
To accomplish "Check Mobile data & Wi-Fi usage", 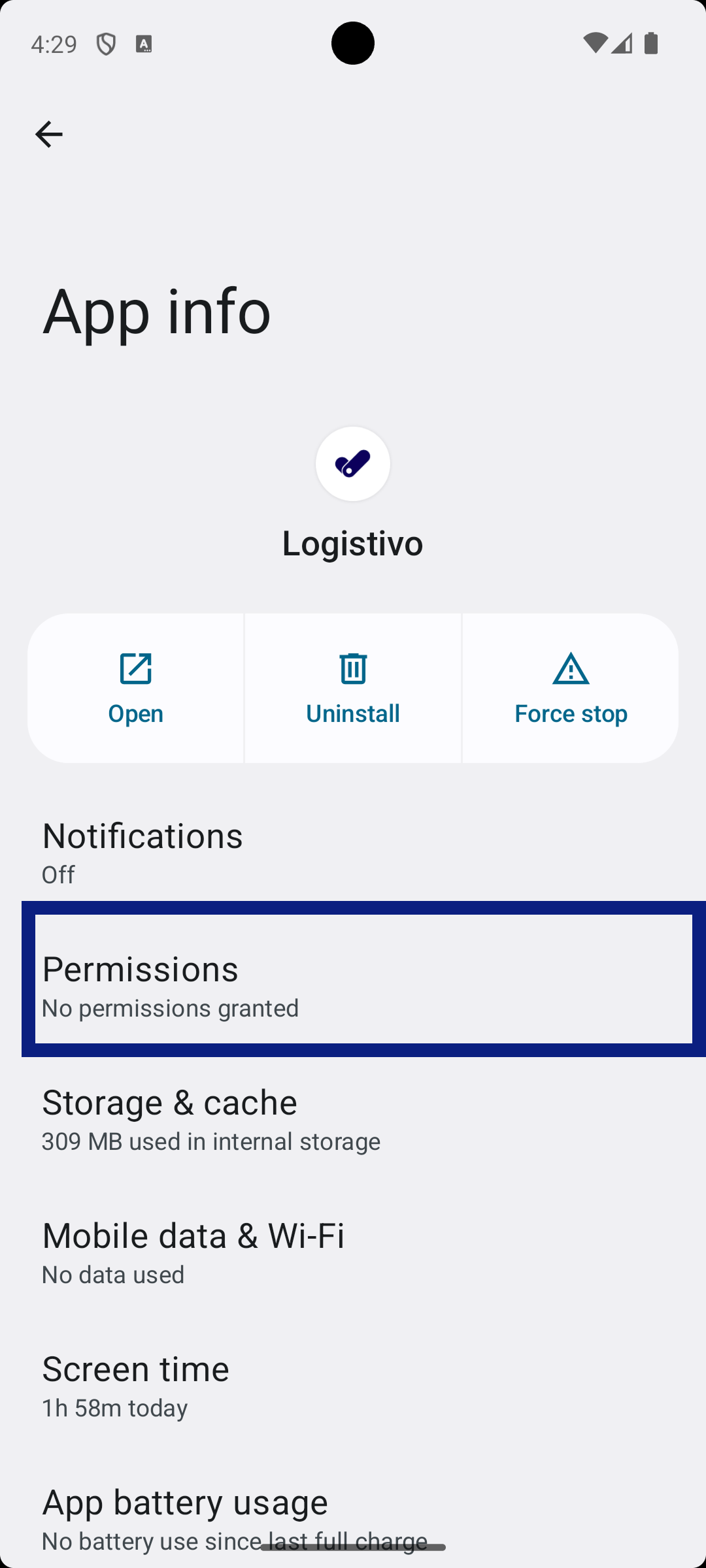I will tap(353, 1252).
